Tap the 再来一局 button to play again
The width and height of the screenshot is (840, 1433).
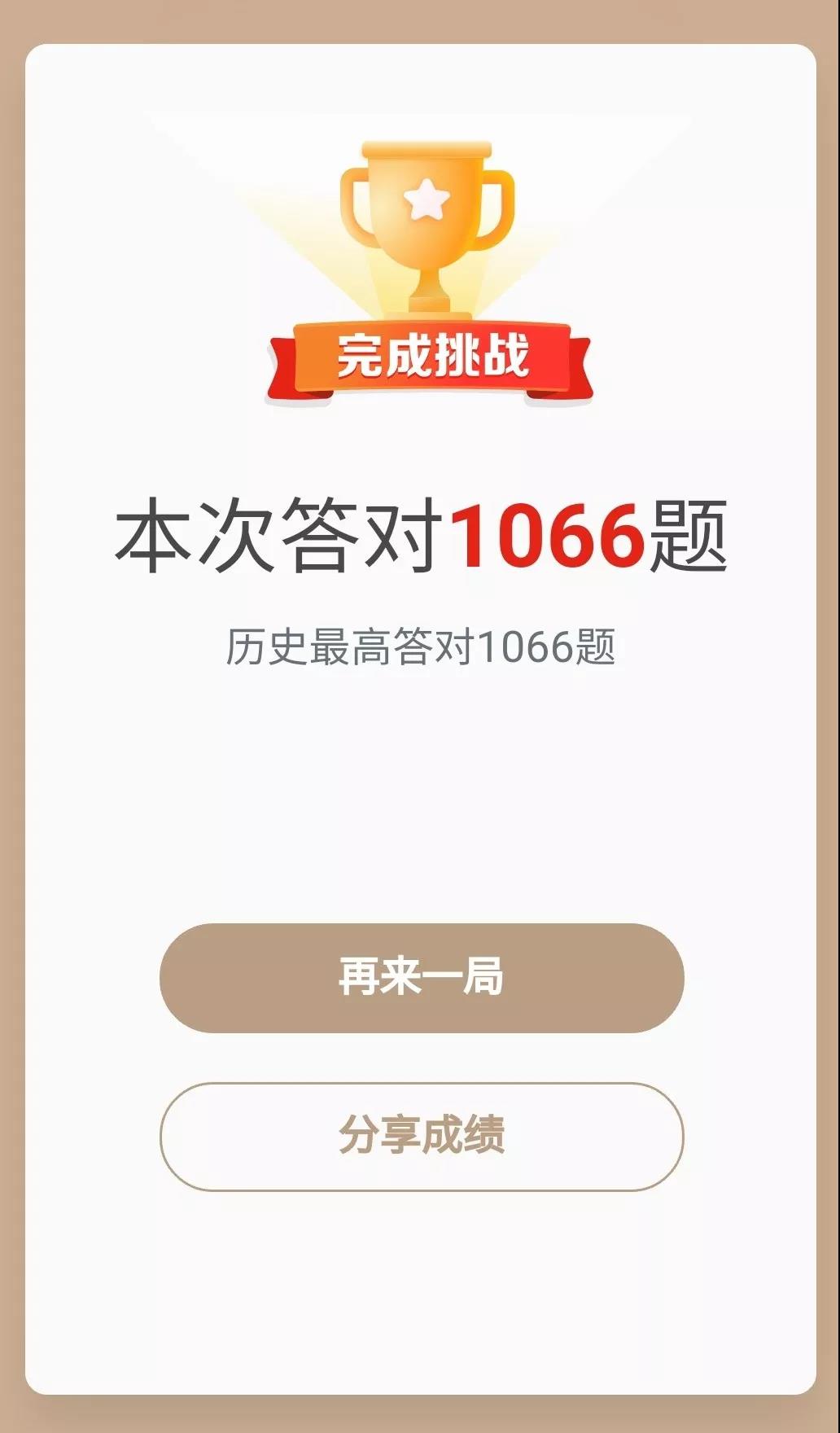(421, 977)
